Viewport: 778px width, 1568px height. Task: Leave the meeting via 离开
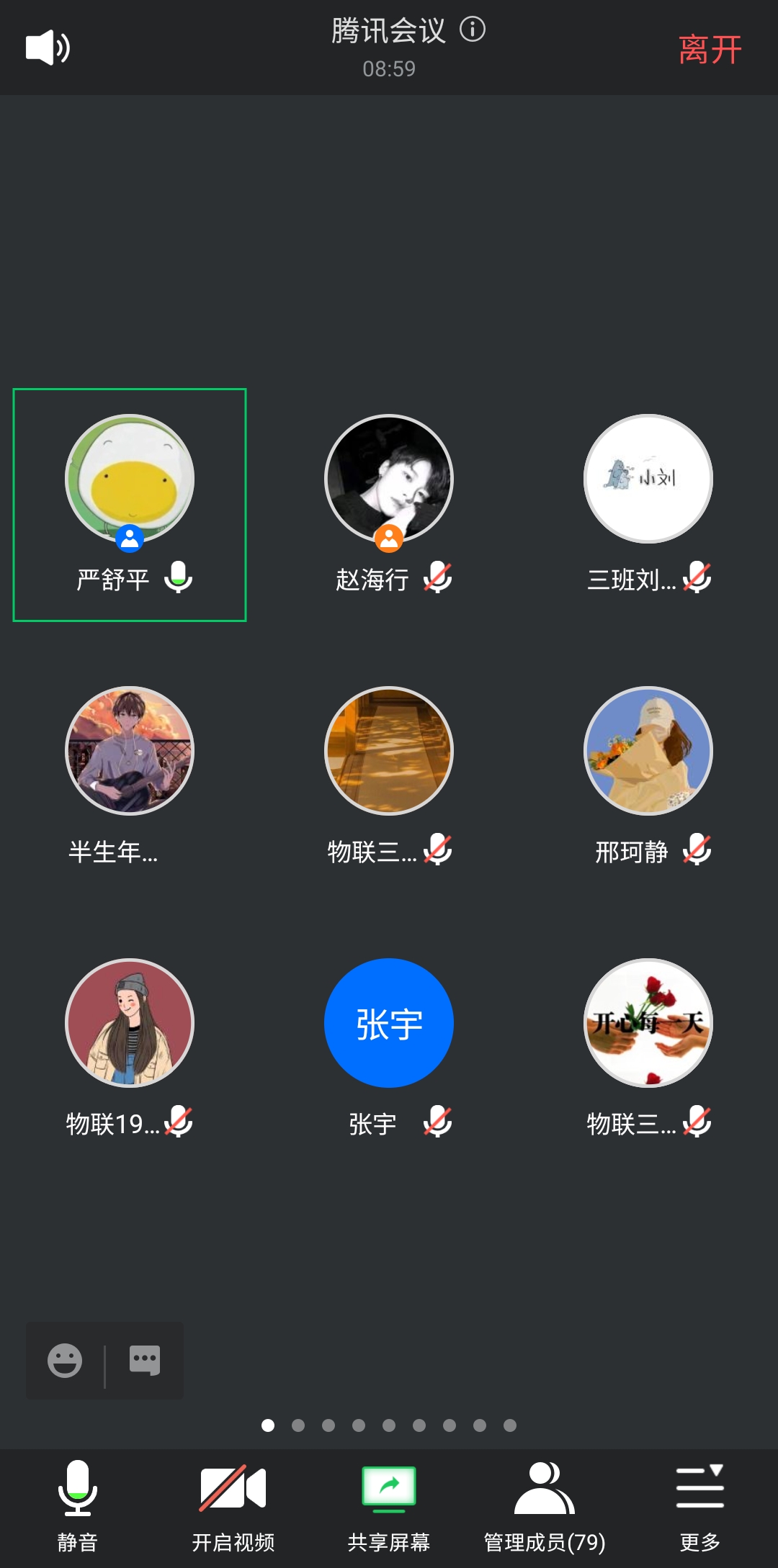710,49
